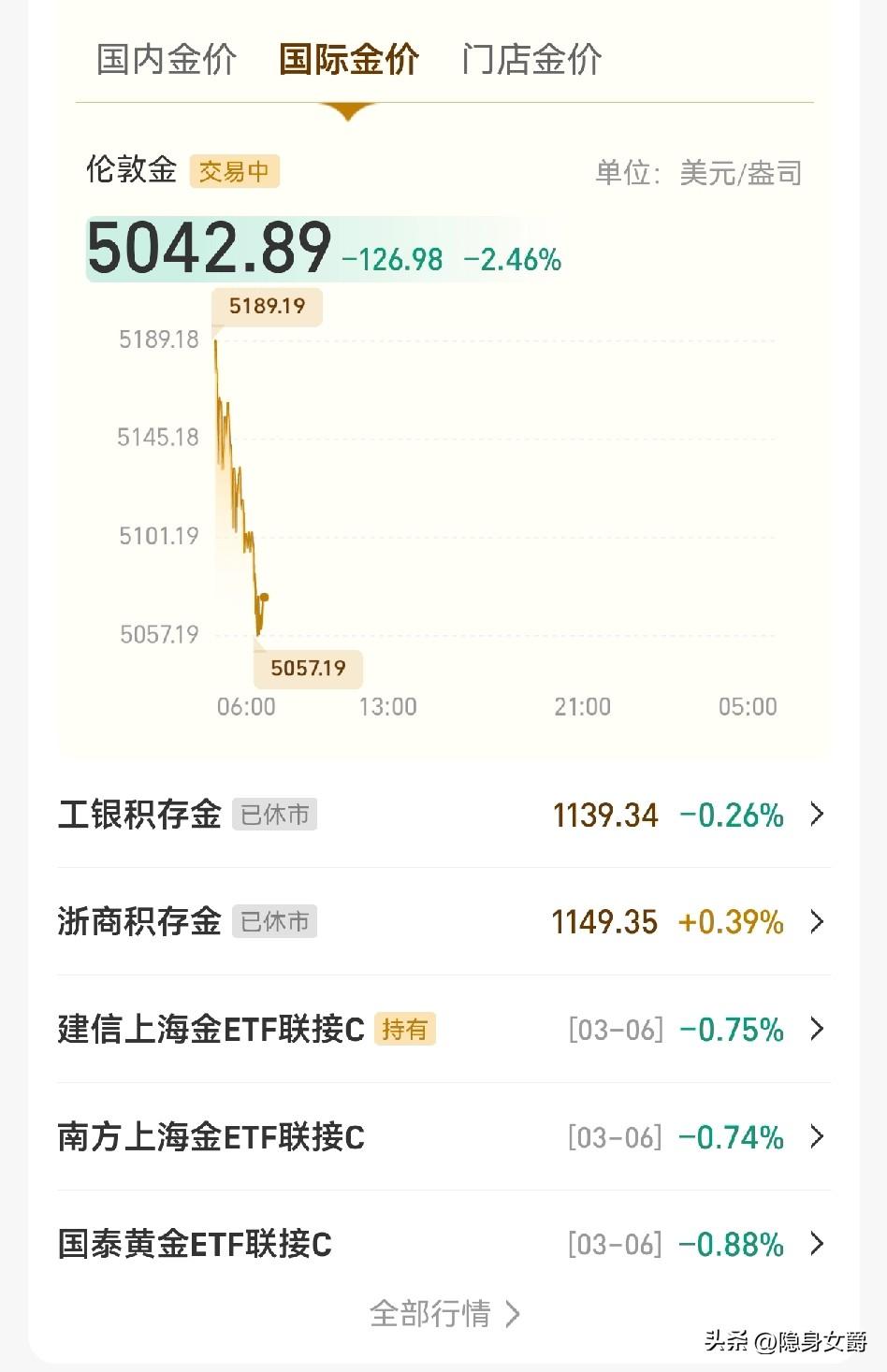Click the 持有 holding badge on 建信上海金ETF联接C
887x1372 pixels.
406,1029
